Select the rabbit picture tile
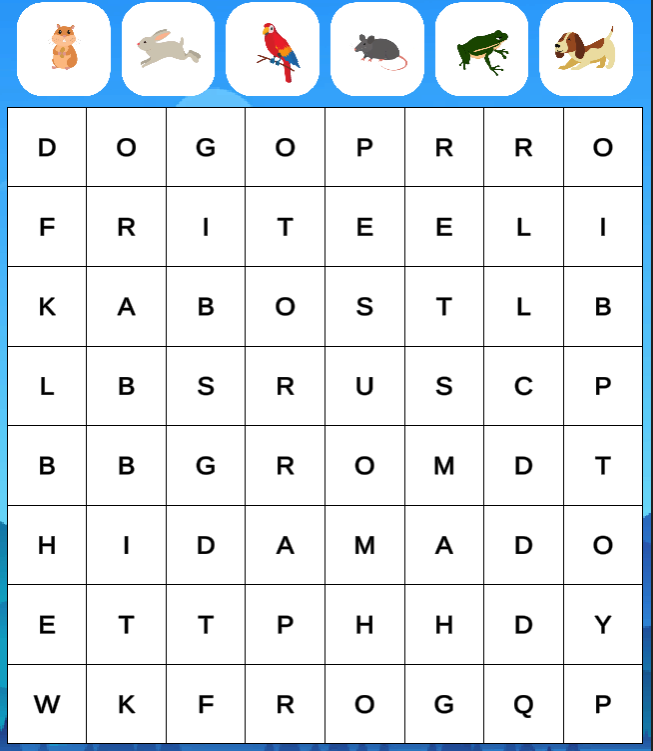653x751 pixels. pyautogui.click(x=168, y=49)
